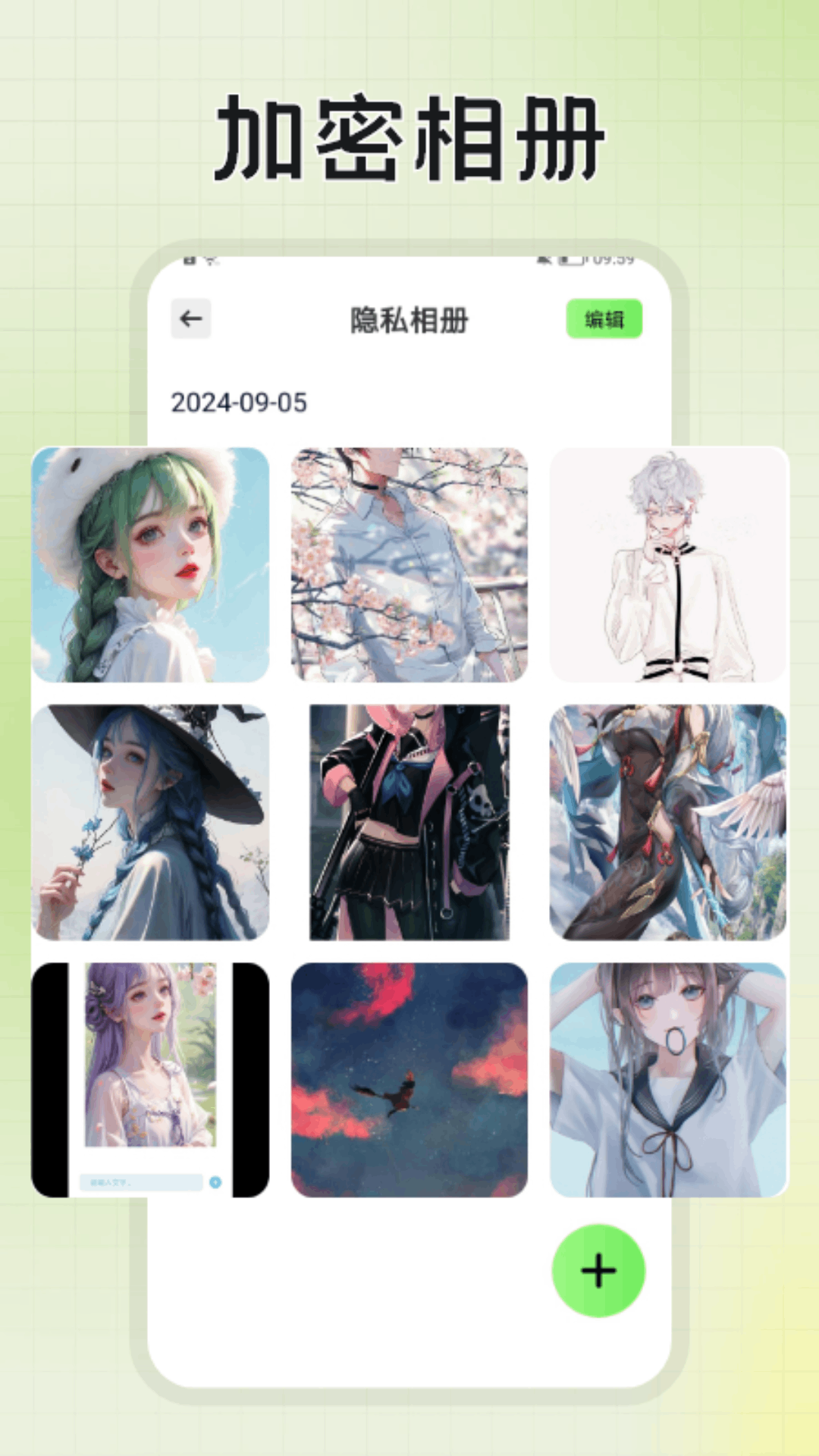
Task: Open the sailor outfit girl with gun photo
Action: (409, 823)
